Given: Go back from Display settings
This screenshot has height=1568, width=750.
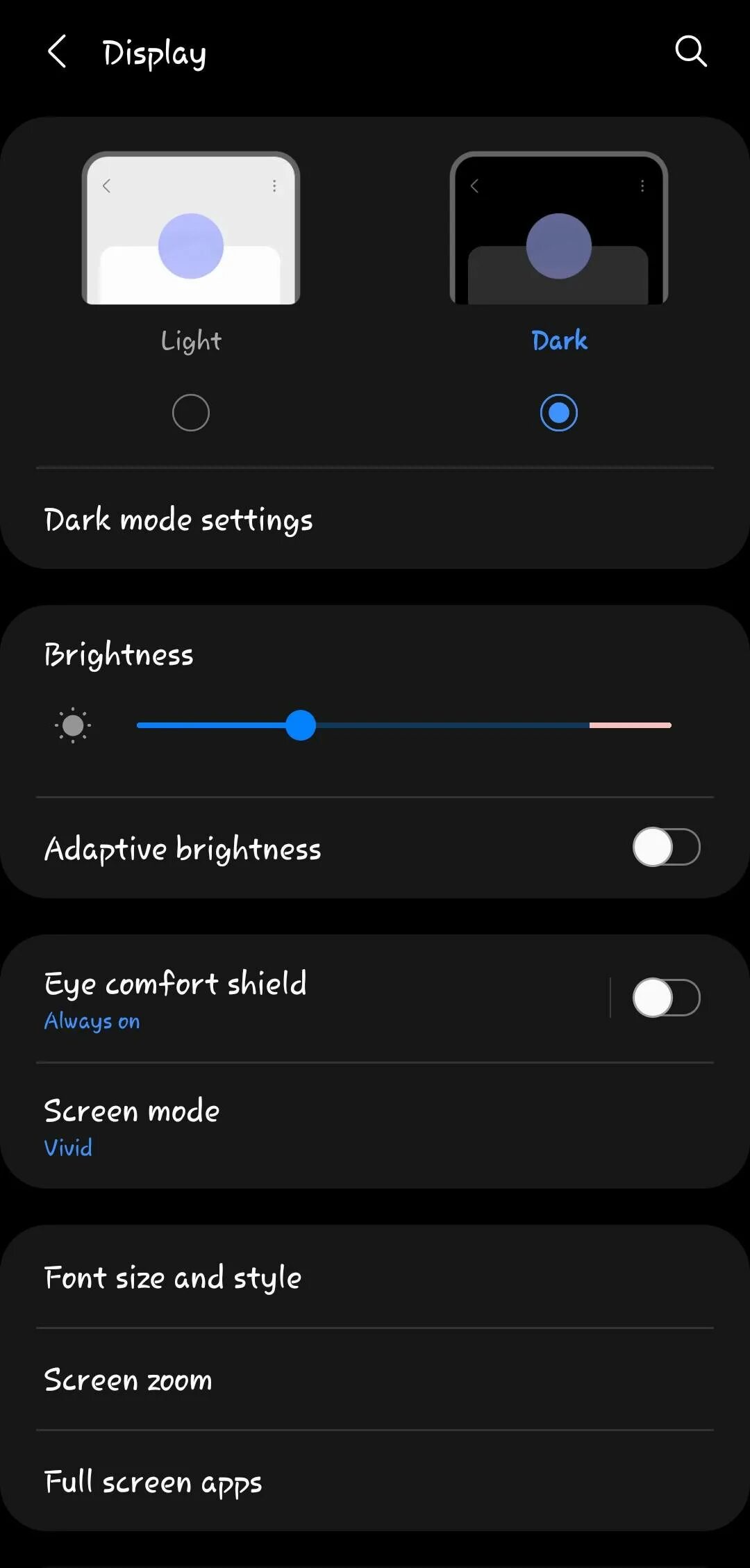Looking at the screenshot, I should click(x=58, y=52).
